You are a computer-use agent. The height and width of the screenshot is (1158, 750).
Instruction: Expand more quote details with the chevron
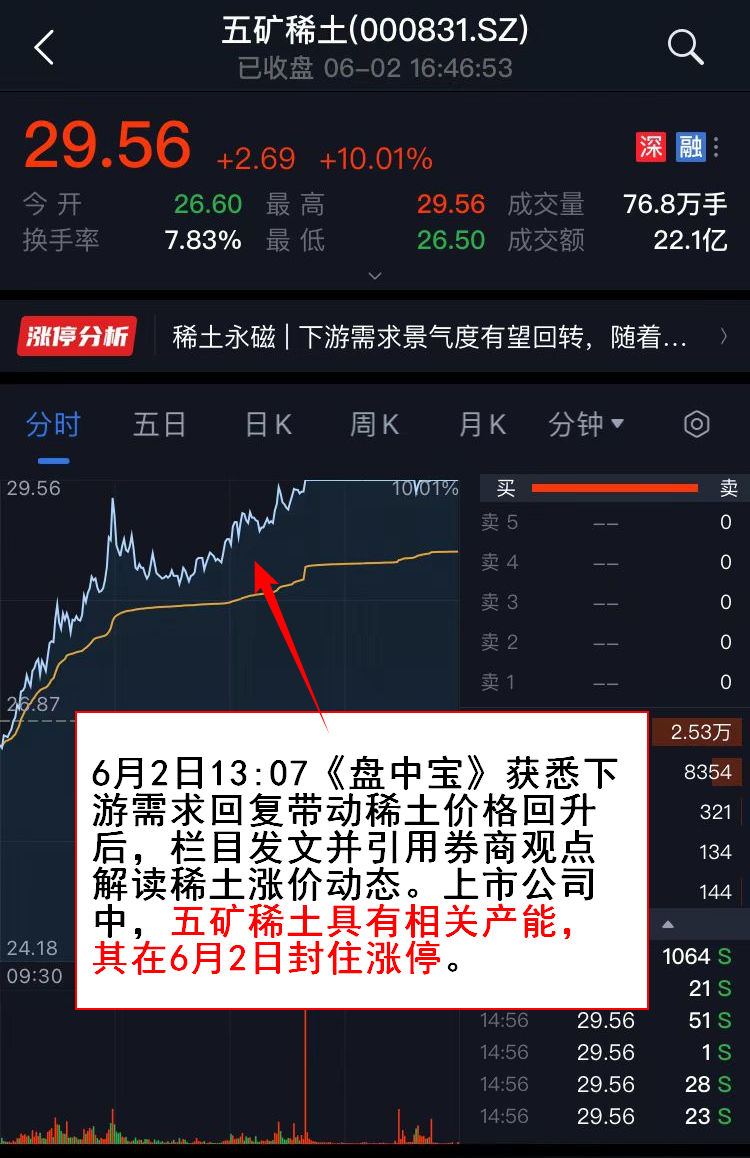375,275
